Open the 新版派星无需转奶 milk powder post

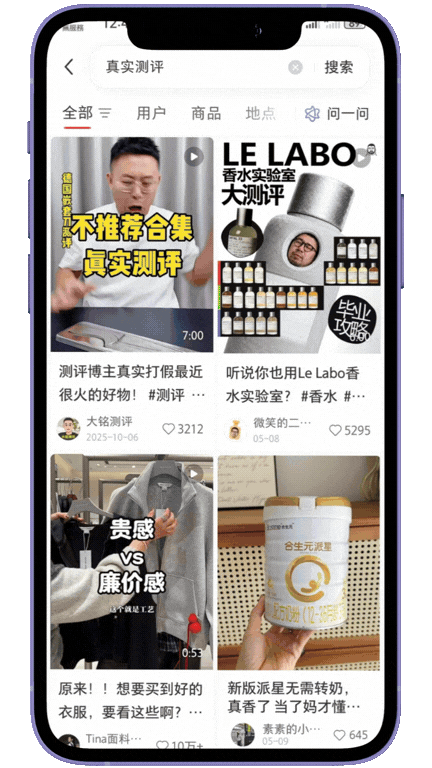click(299, 562)
